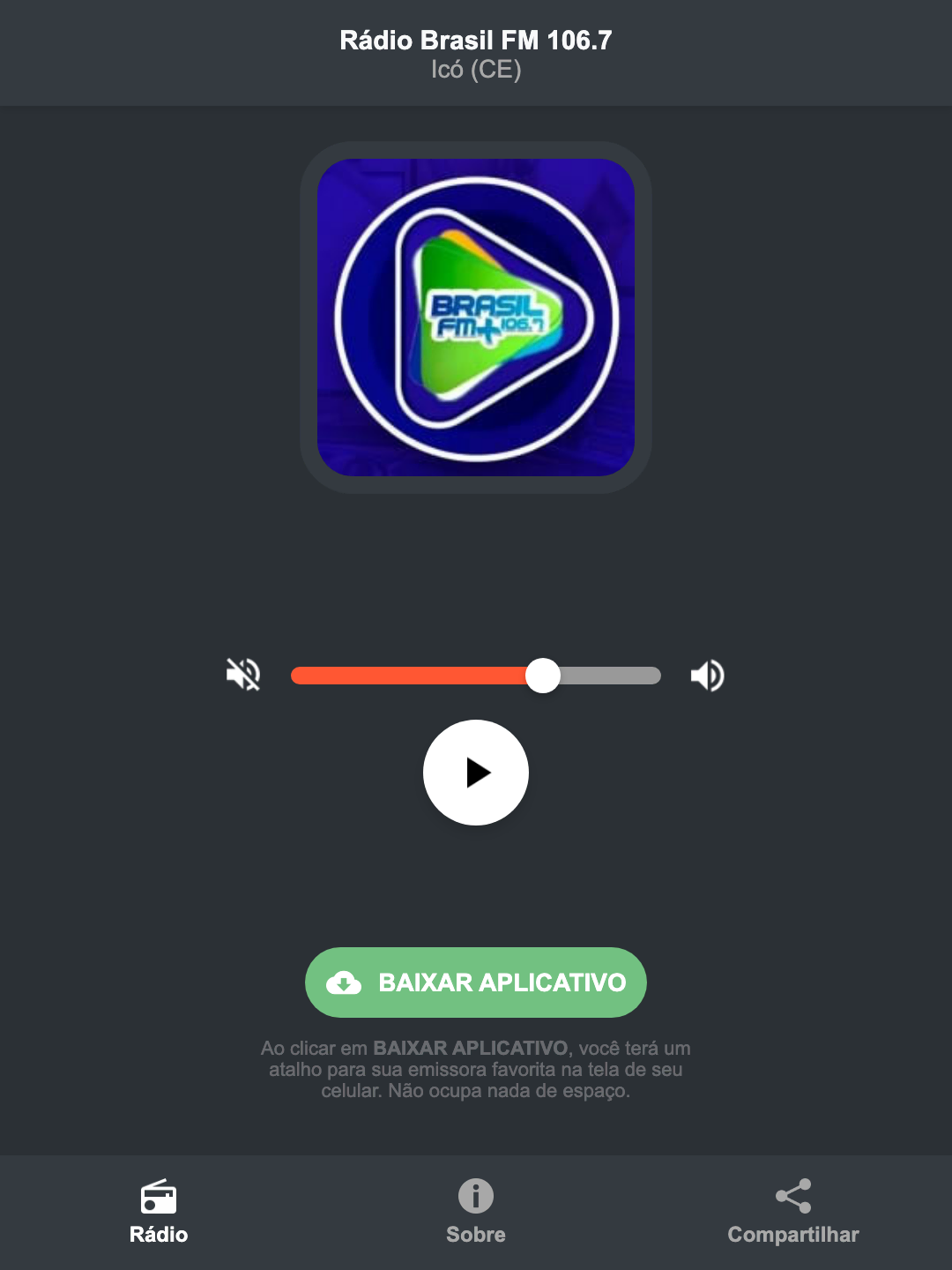Tap the info icon above Sobre
The image size is (952, 1270).
475,1198
